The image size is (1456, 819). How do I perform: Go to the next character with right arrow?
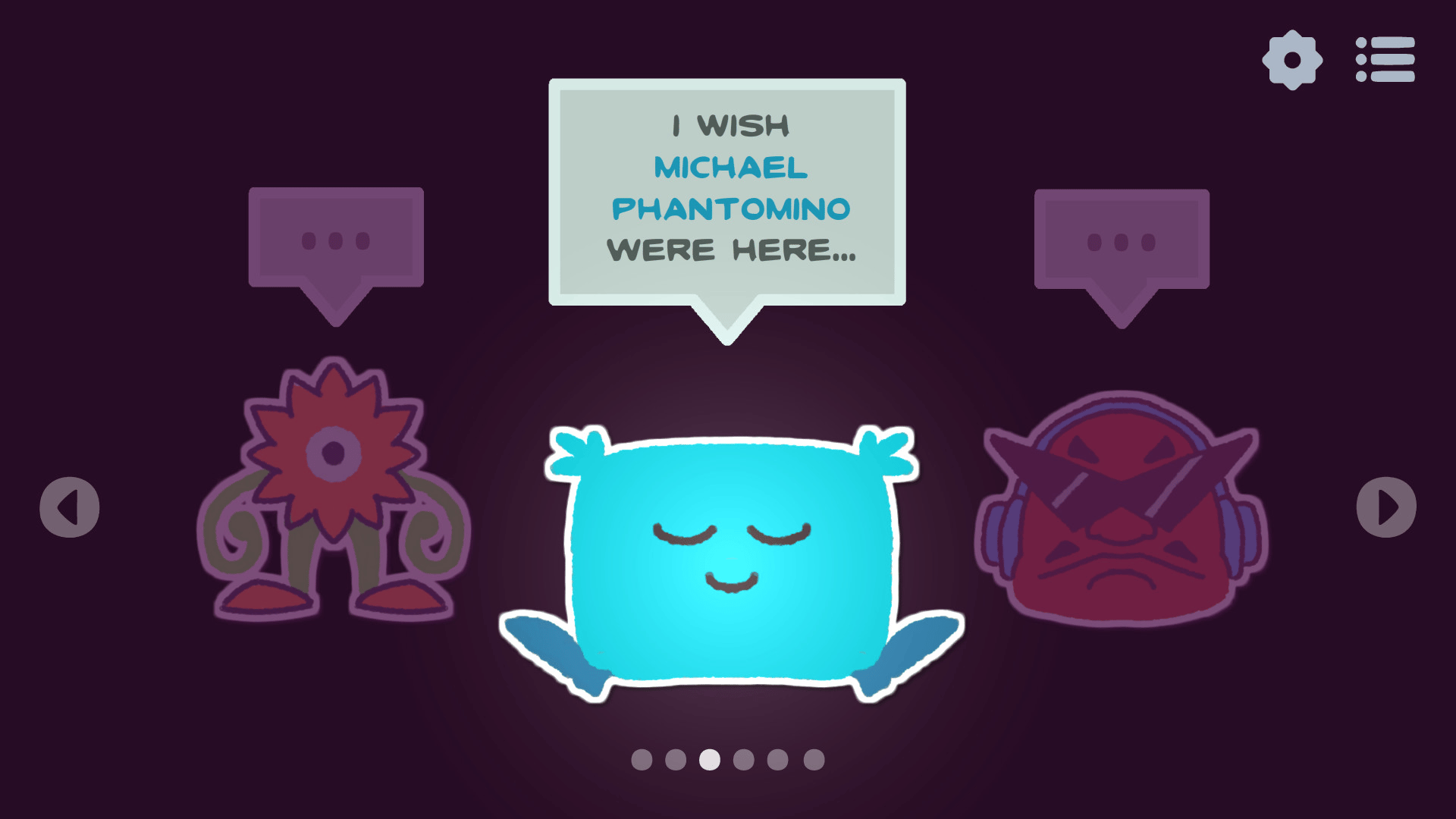1385,507
